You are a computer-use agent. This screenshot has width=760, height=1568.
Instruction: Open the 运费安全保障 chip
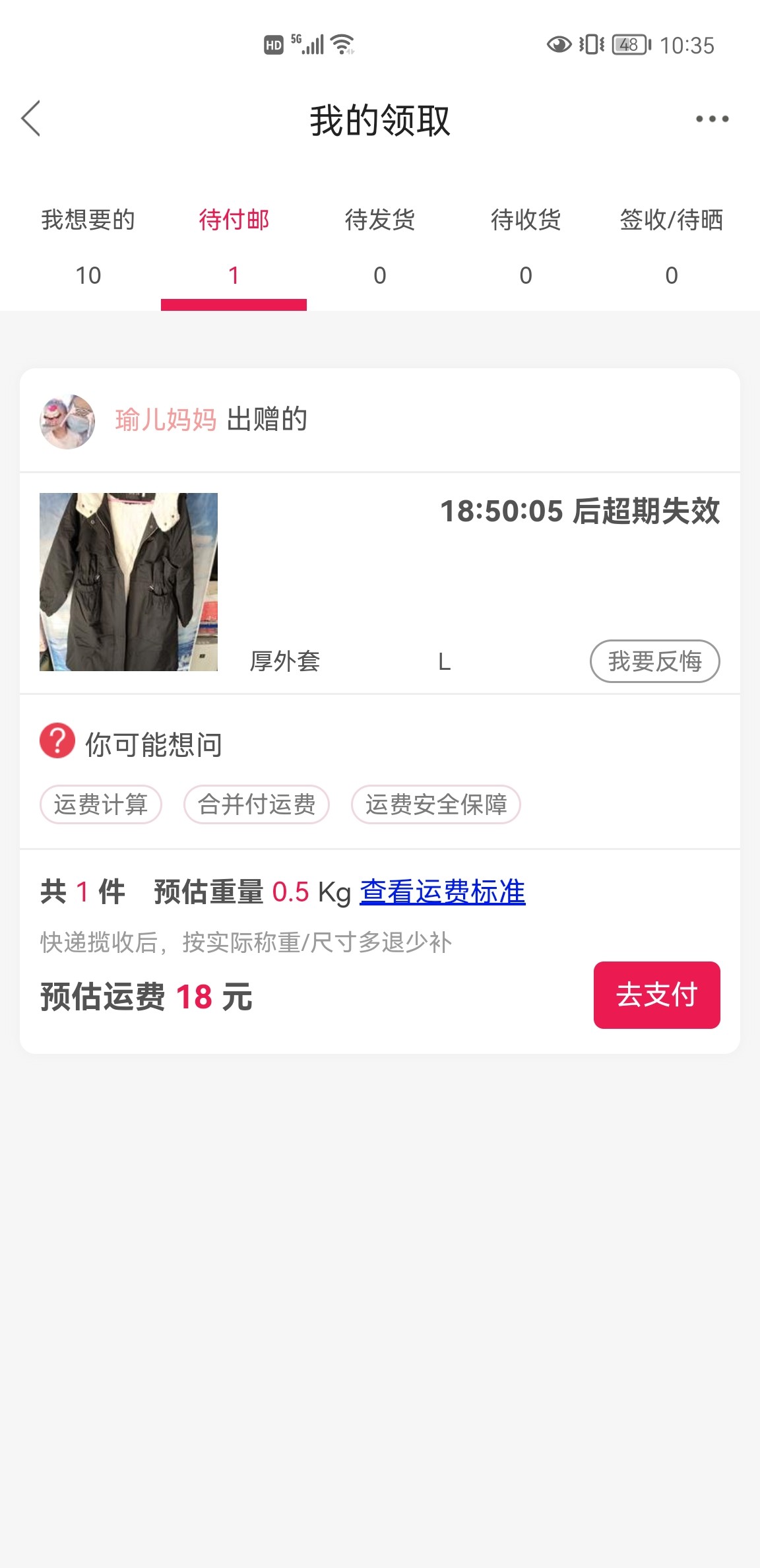[x=436, y=804]
